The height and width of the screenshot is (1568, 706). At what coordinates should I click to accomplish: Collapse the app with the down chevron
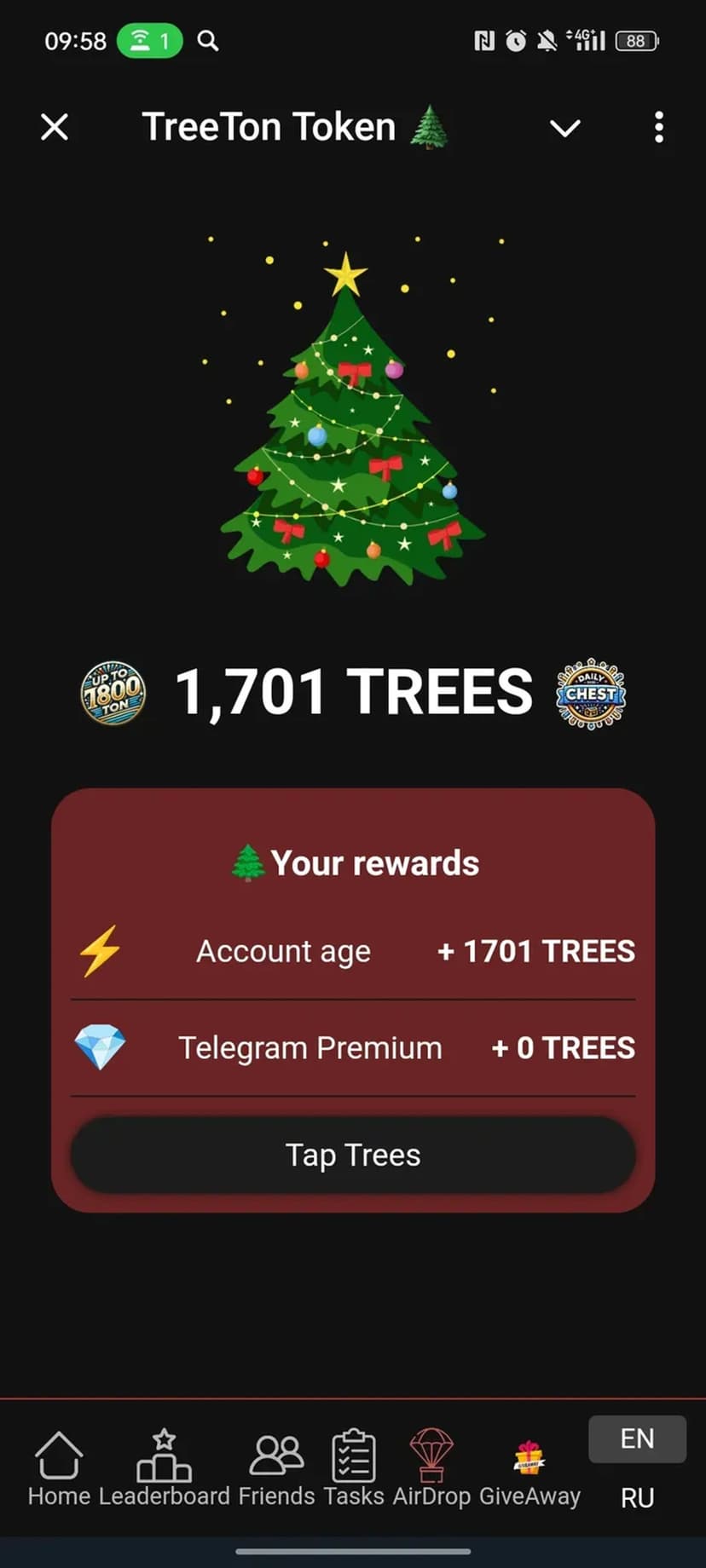click(564, 129)
